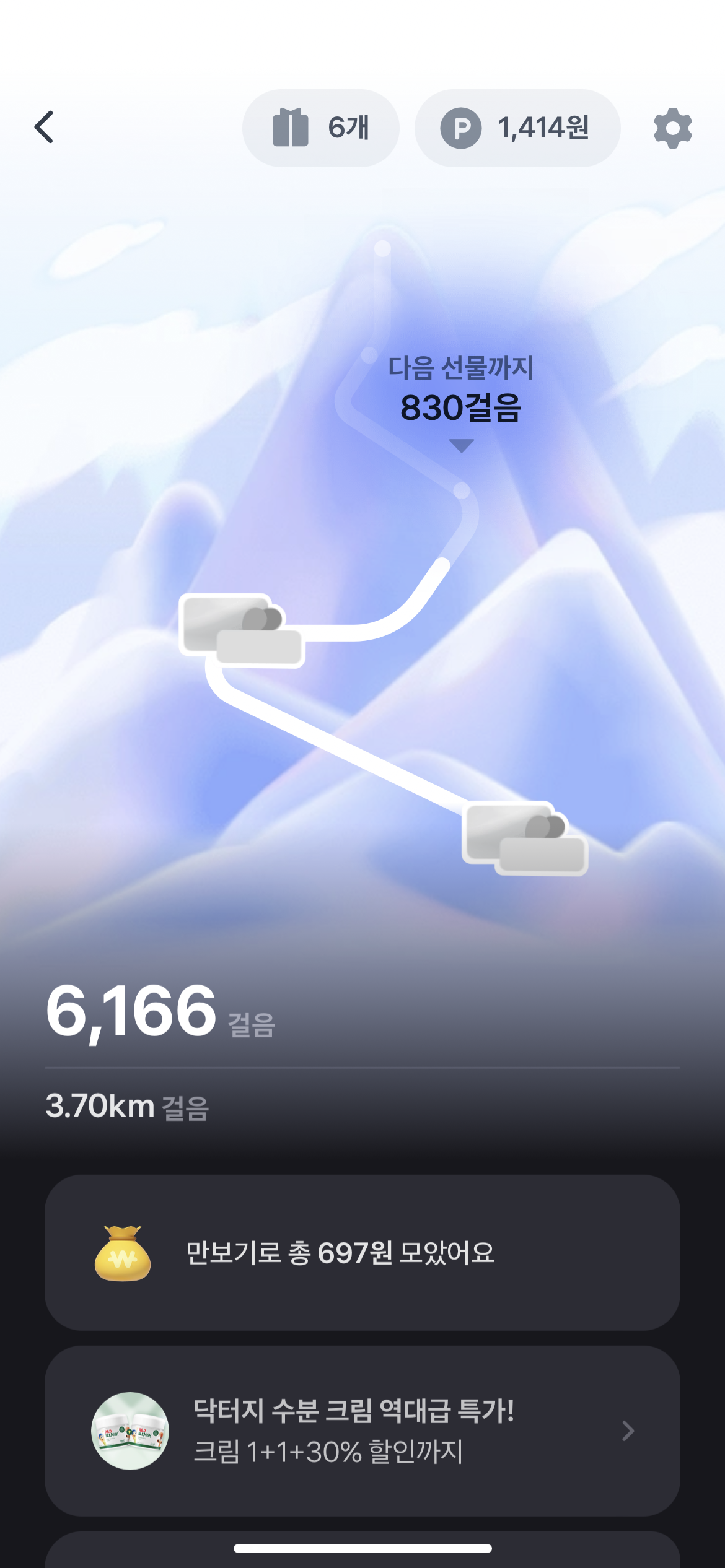Open the settings gear
Image resolution: width=725 pixels, height=1568 pixels.
point(672,128)
